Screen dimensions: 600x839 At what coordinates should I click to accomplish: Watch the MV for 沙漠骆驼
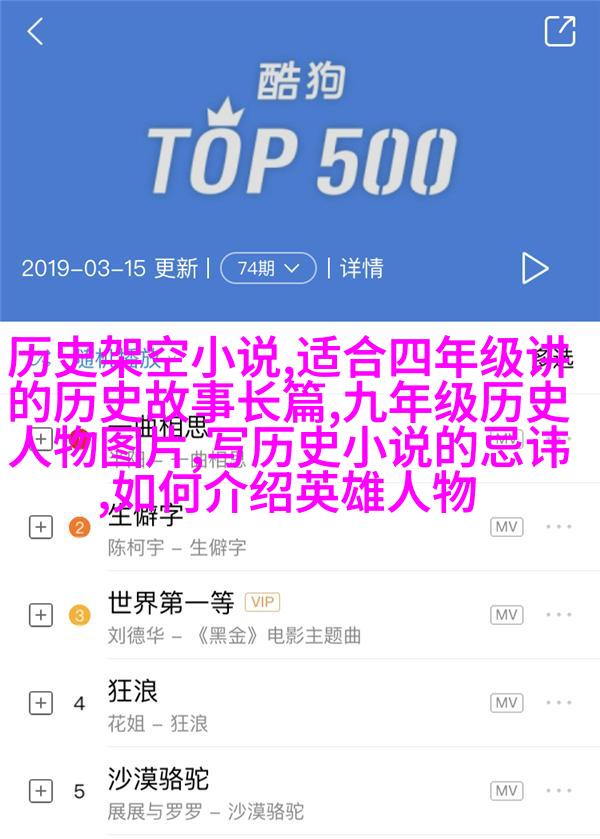507,790
